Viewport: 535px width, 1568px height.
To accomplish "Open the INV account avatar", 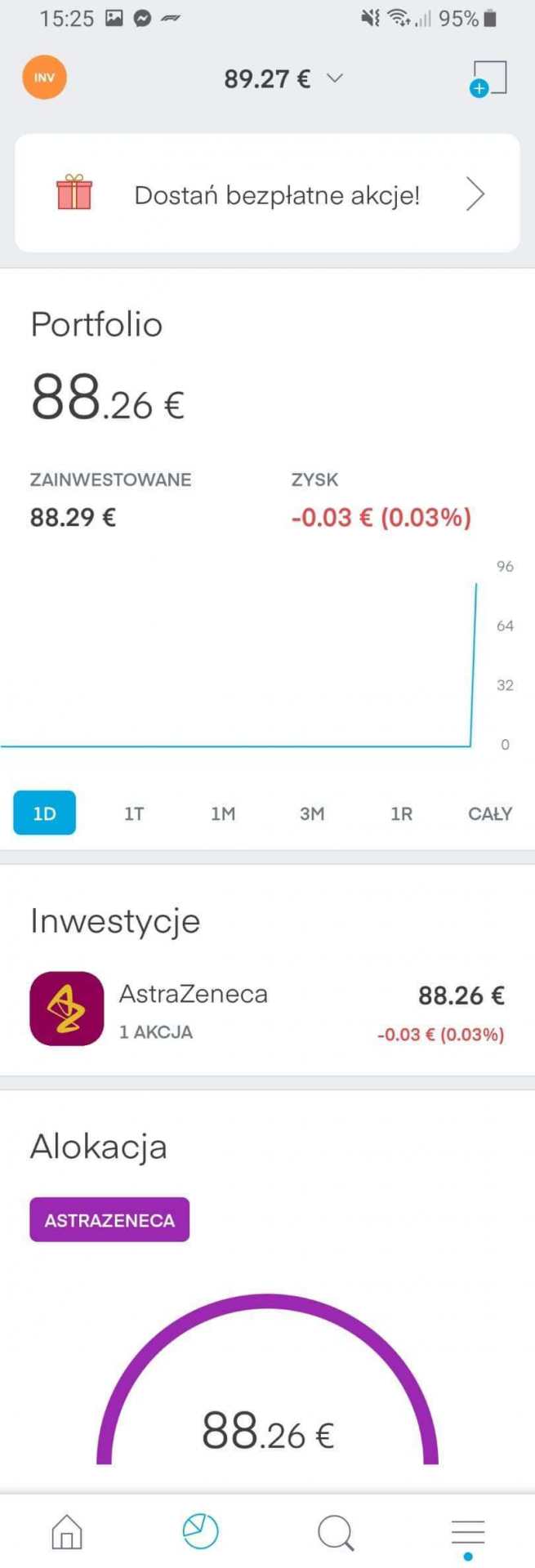I will (x=44, y=78).
